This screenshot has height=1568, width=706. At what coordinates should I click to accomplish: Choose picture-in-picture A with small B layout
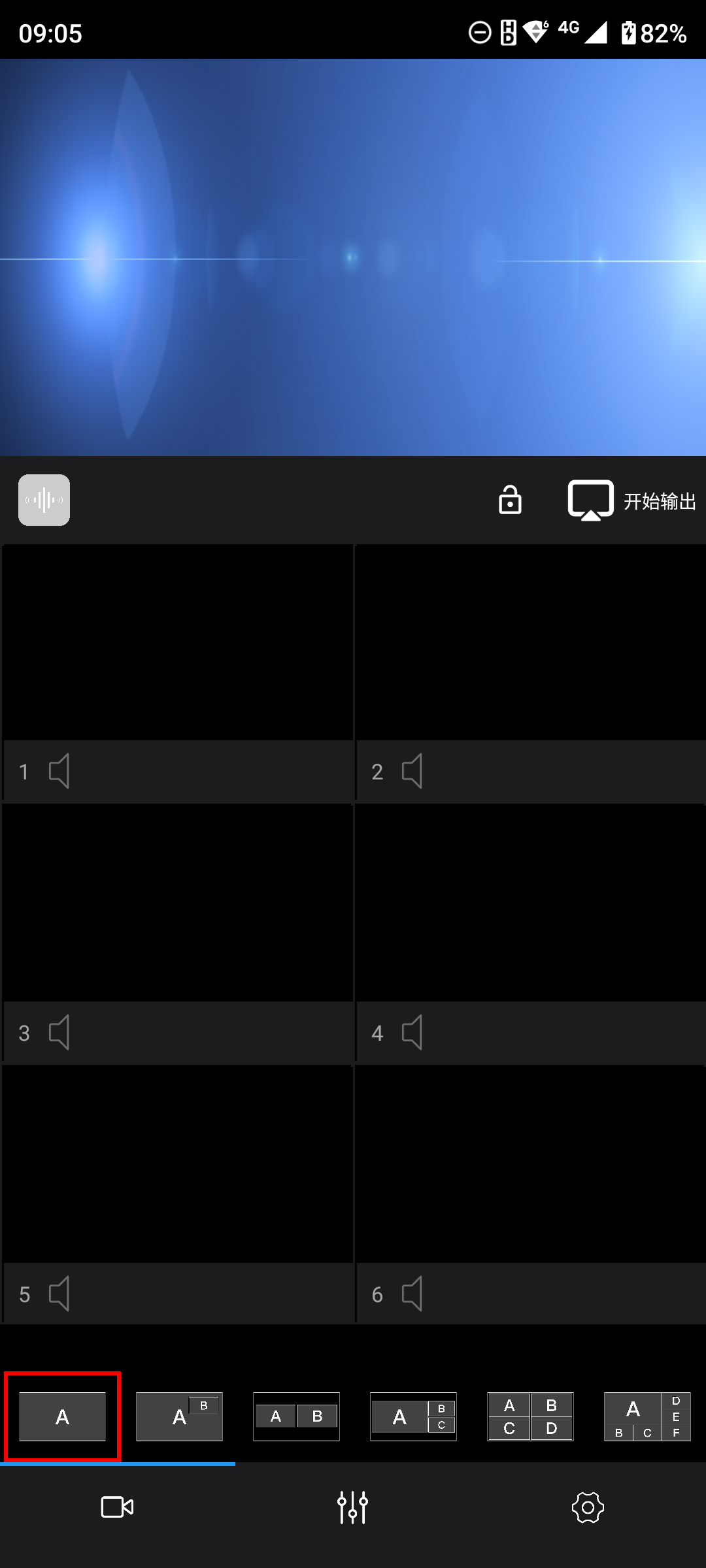179,1416
